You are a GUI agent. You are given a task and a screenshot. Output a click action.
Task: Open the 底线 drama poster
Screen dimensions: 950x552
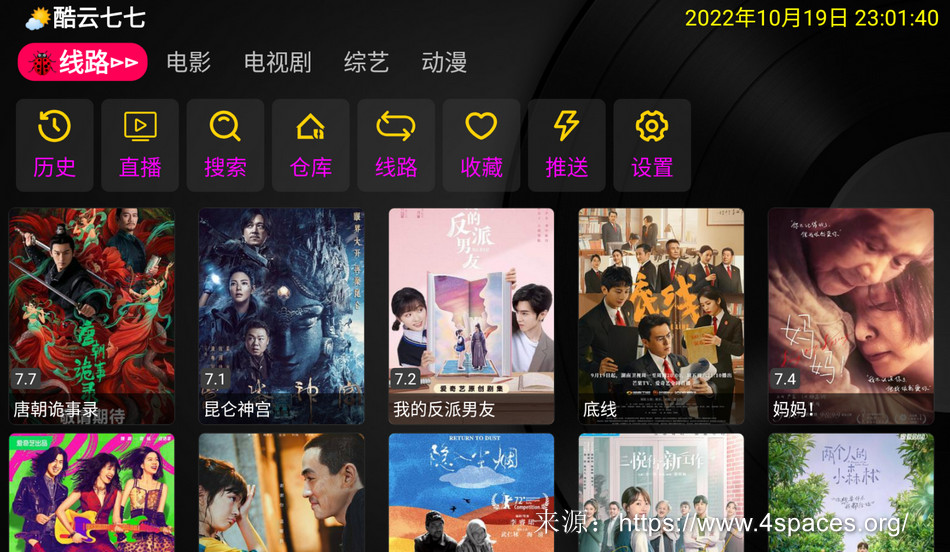(661, 315)
